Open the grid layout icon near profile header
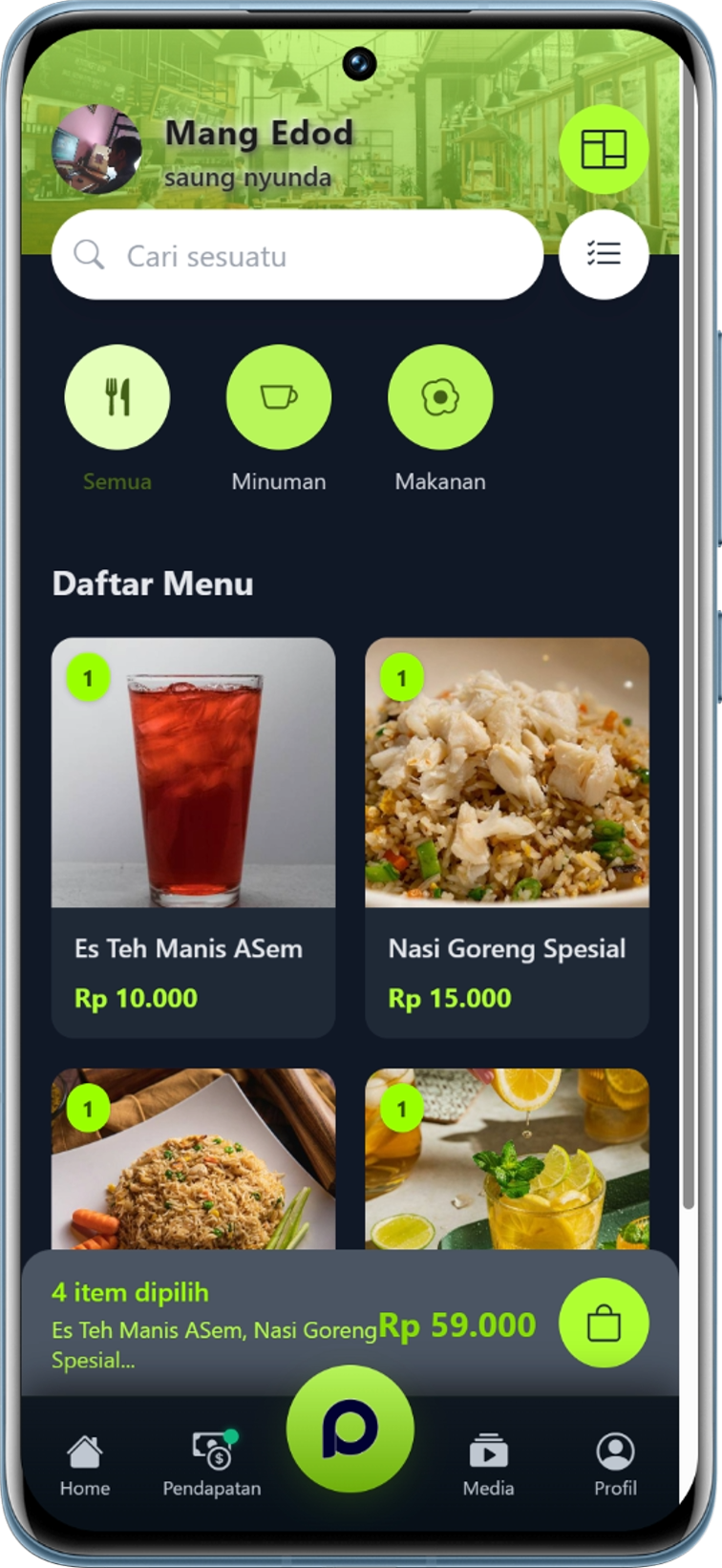 tap(604, 149)
